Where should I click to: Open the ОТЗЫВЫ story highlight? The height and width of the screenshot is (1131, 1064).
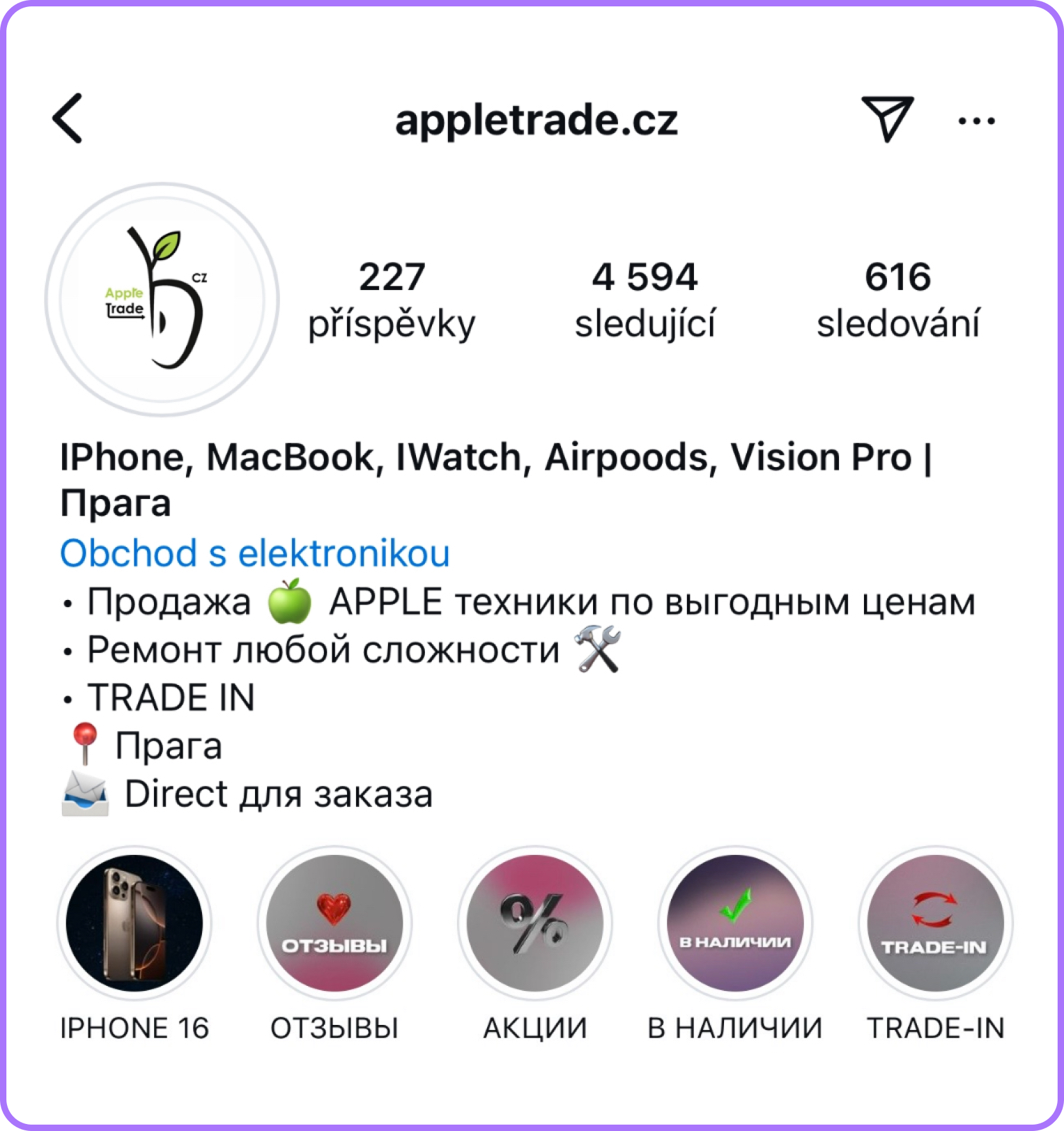[x=334, y=923]
